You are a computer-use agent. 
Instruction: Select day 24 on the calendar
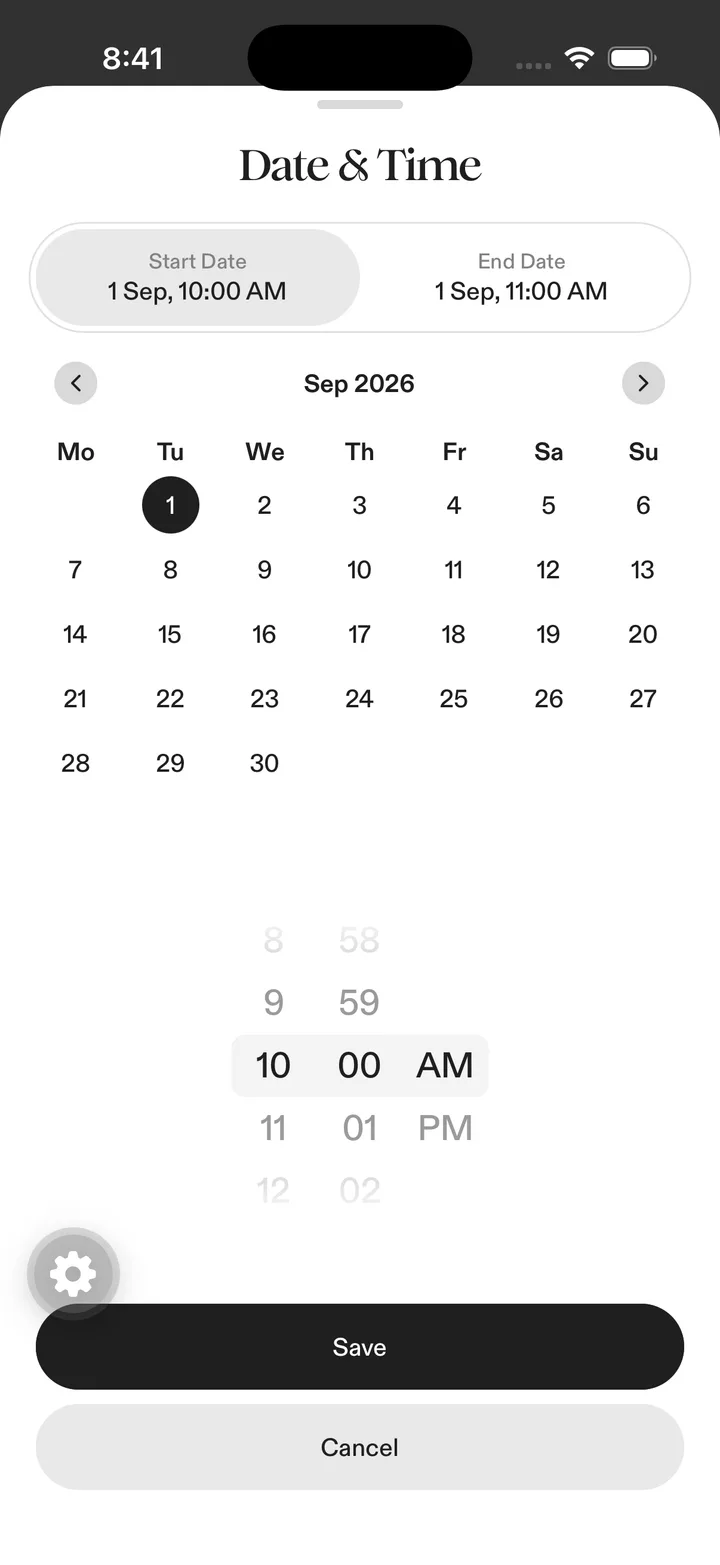pyautogui.click(x=359, y=699)
